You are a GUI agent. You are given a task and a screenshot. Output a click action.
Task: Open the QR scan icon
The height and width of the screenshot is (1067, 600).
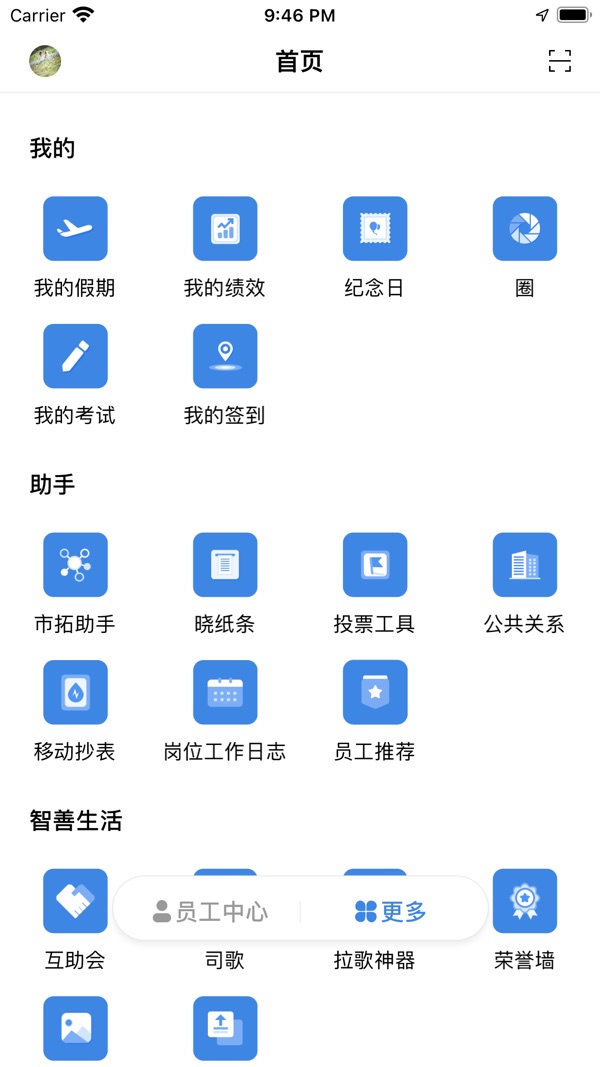(559, 61)
